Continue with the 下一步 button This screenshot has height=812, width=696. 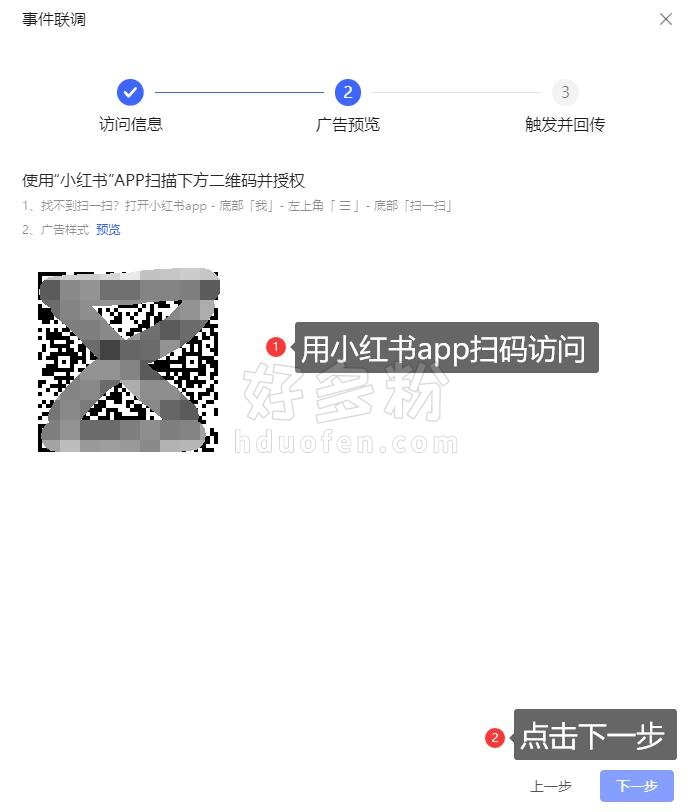(x=637, y=786)
